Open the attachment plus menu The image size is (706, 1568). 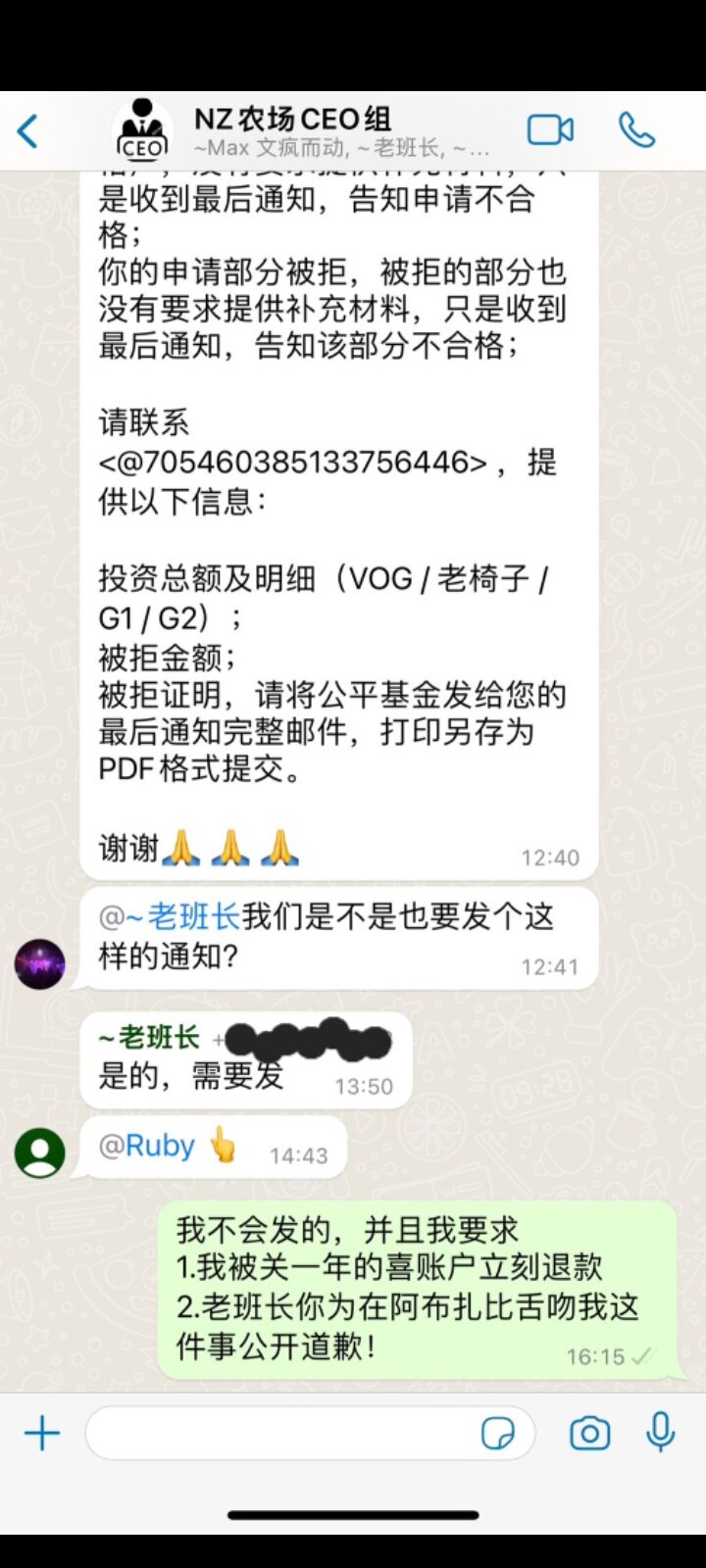[41, 1433]
